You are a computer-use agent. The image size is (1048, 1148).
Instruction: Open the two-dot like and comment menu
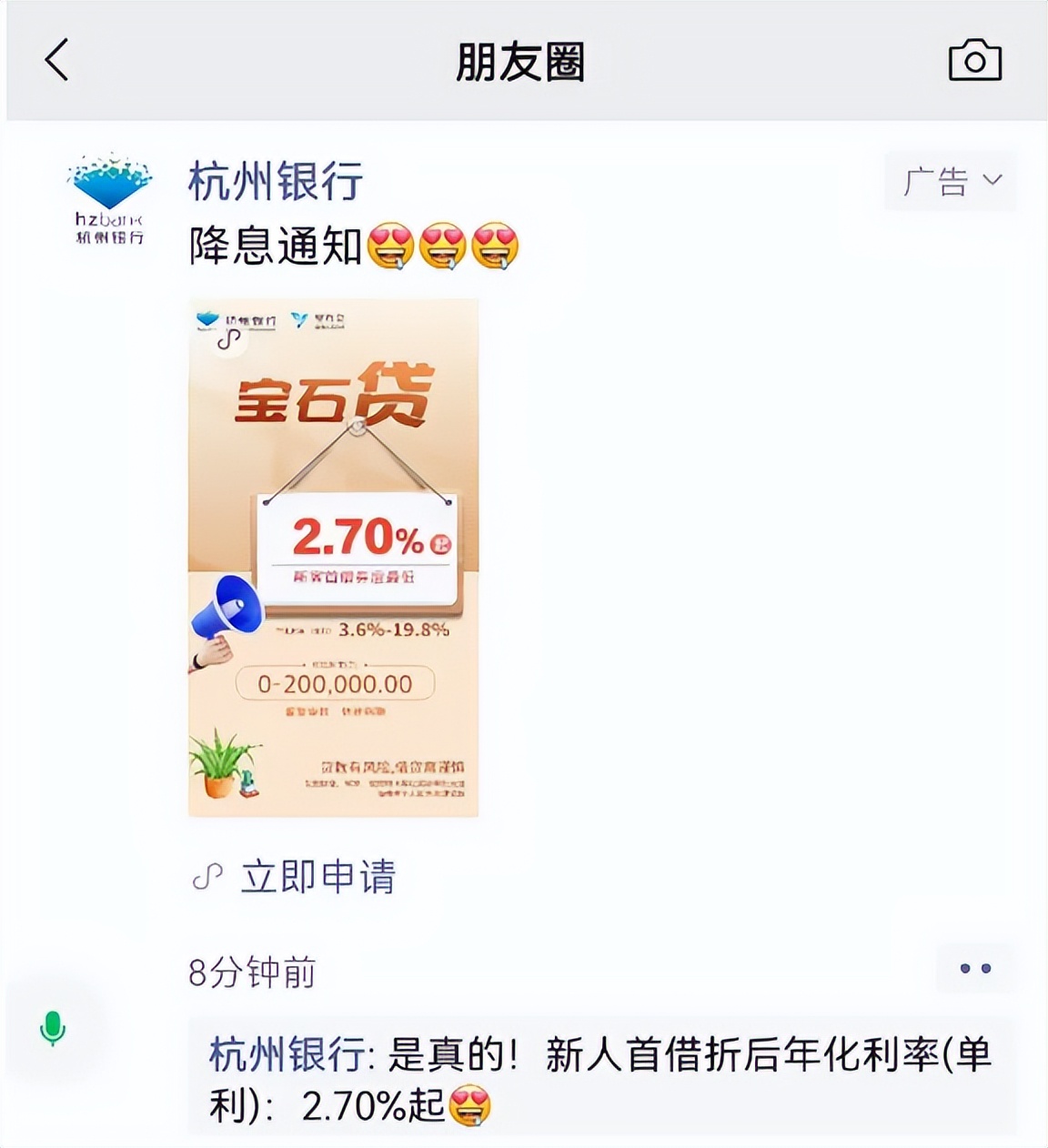[975, 969]
